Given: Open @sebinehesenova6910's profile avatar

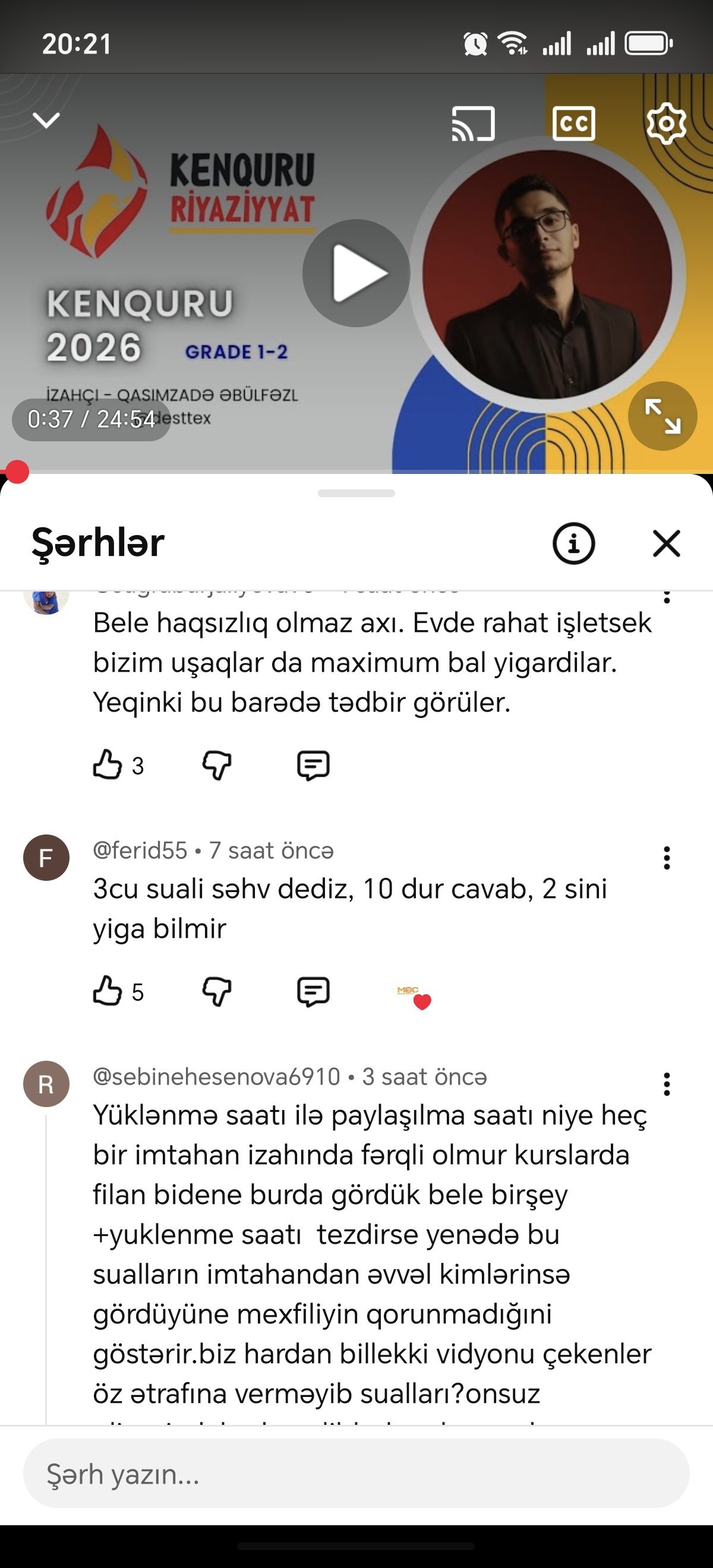Looking at the screenshot, I should pos(46,1084).
